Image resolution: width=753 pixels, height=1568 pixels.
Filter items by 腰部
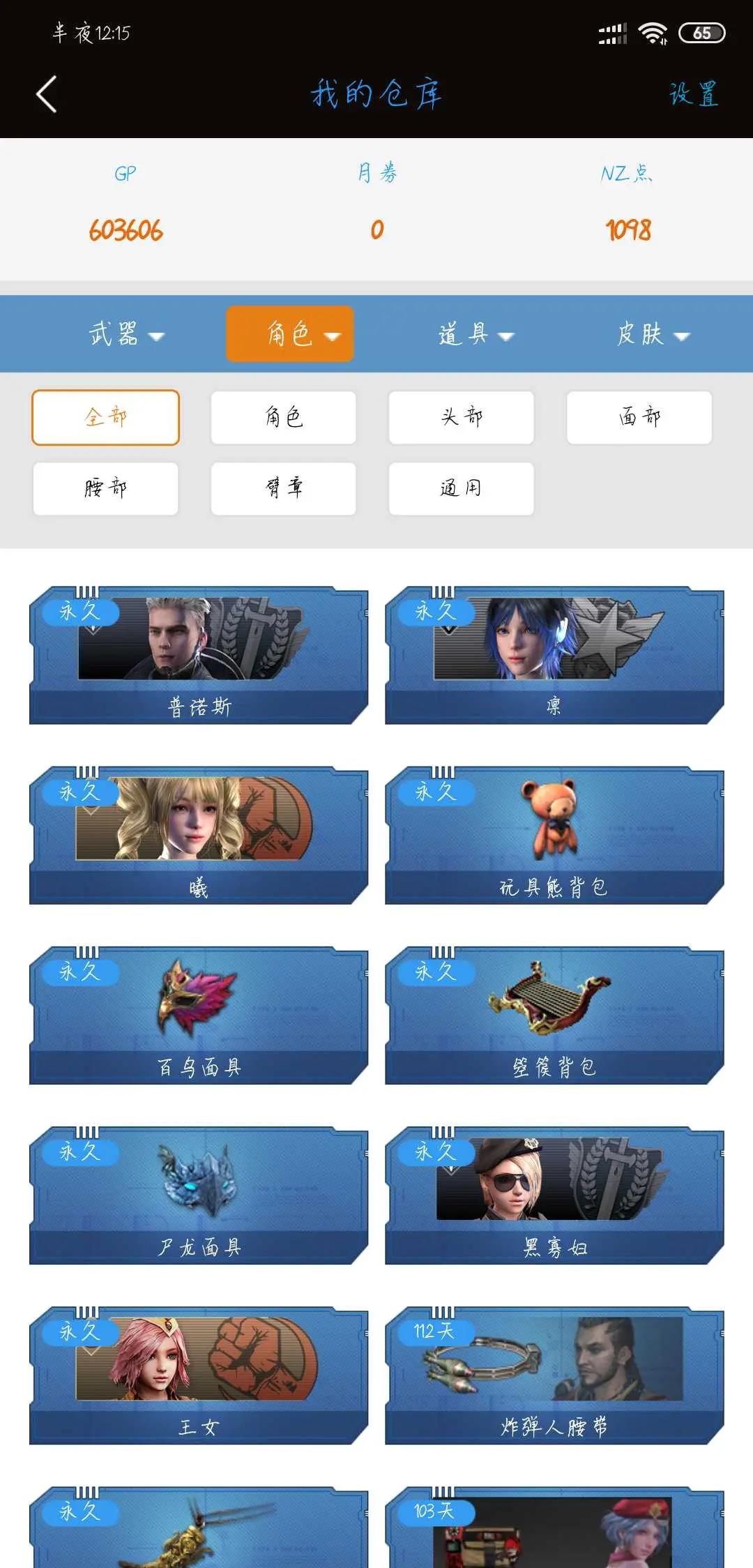[x=105, y=488]
